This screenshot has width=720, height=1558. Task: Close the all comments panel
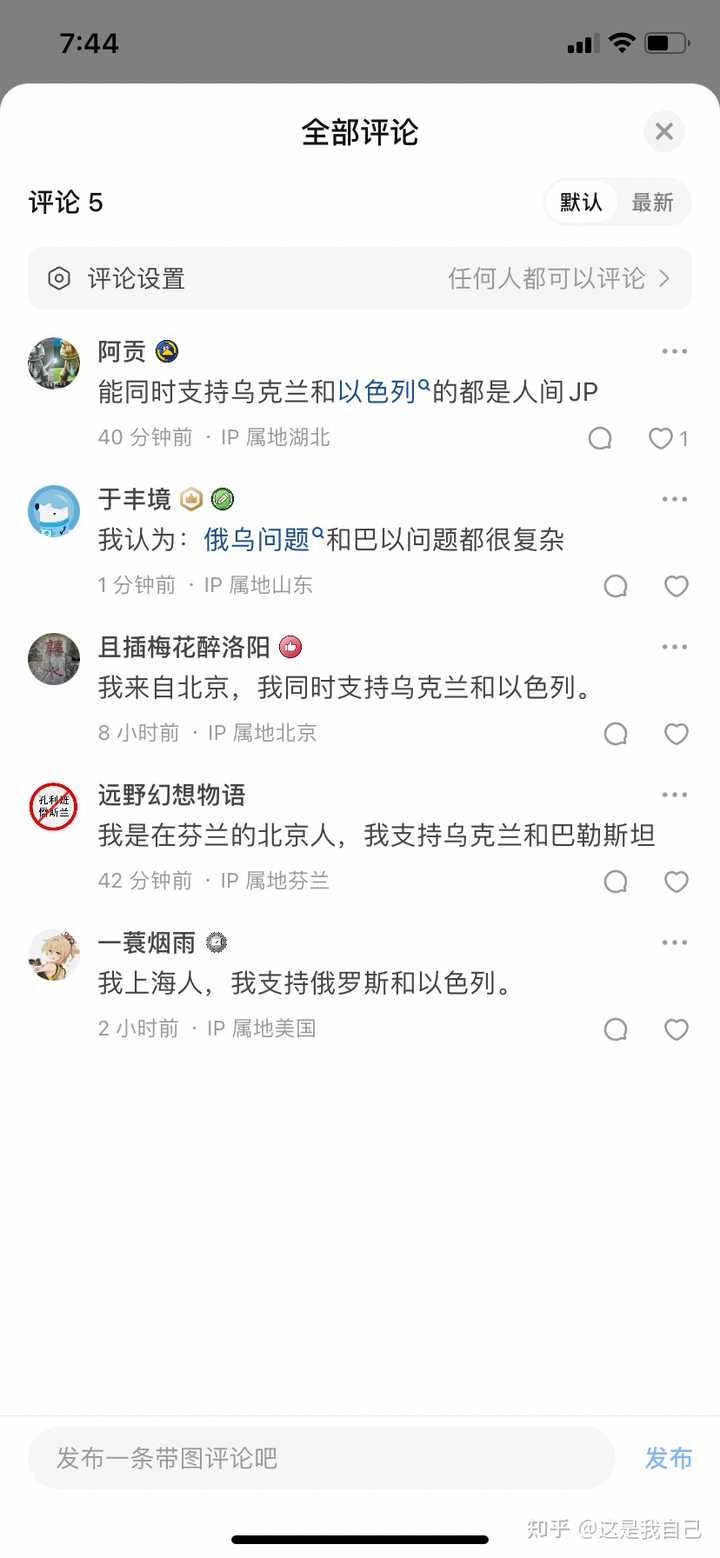pos(664,131)
